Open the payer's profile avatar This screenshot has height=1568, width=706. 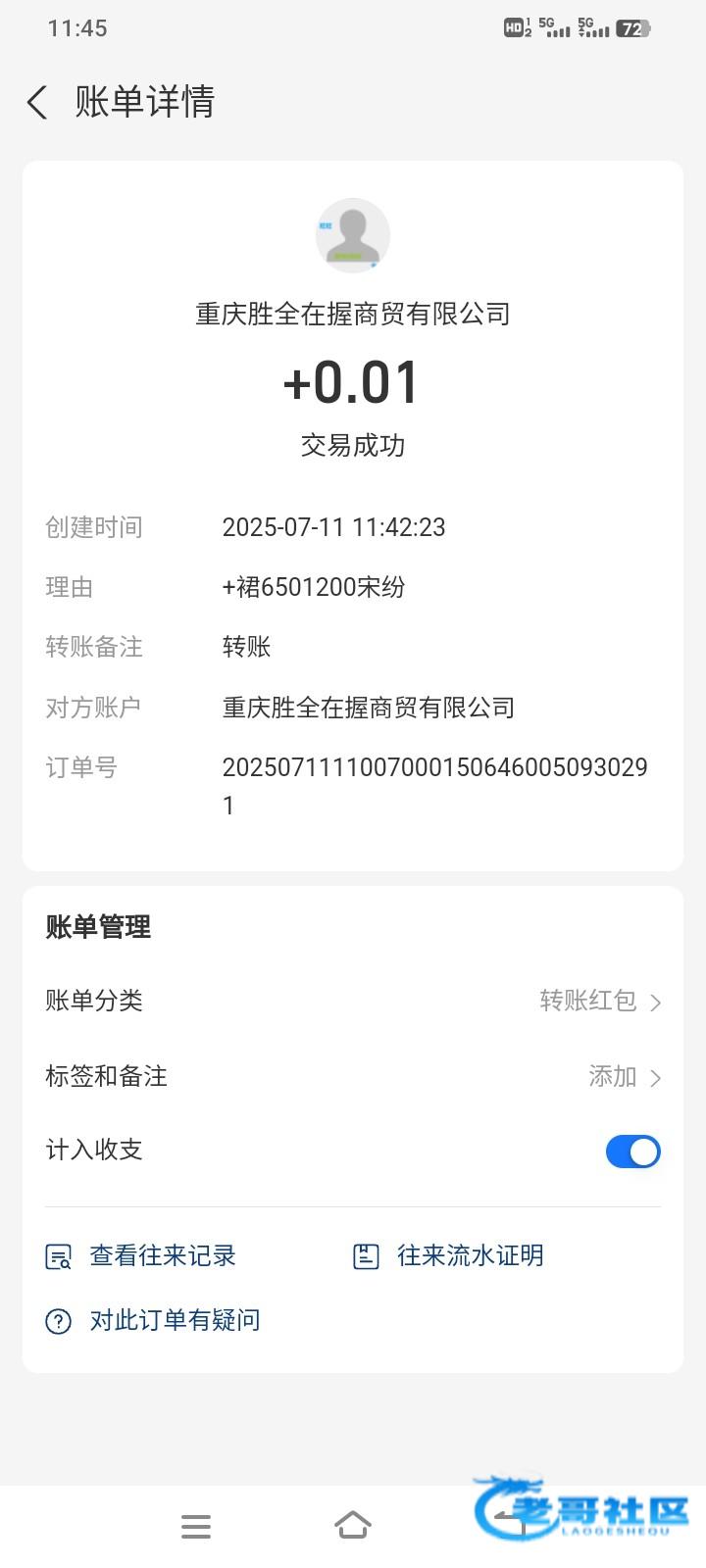353,235
